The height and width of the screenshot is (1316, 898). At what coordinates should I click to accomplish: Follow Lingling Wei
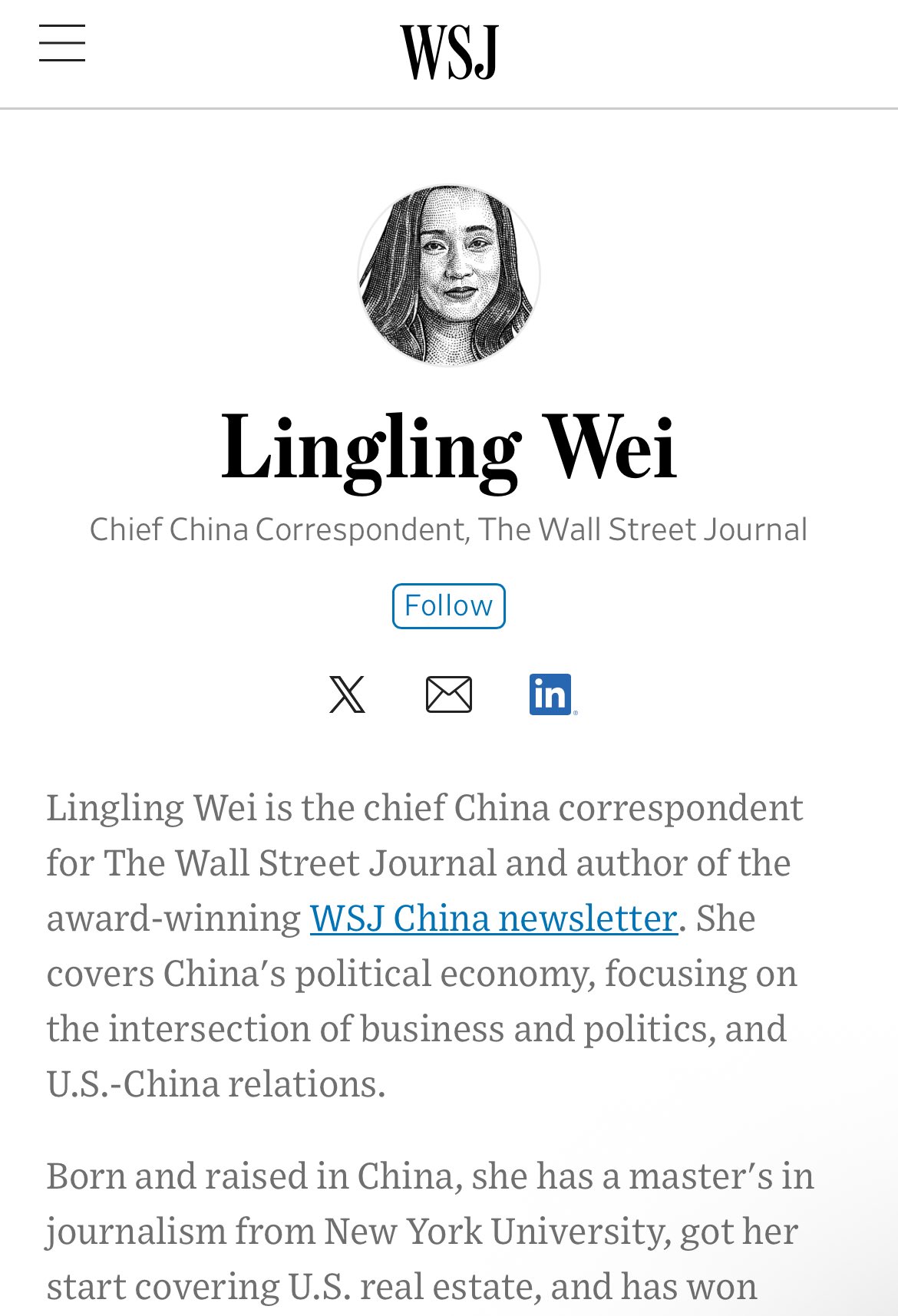[x=449, y=606]
